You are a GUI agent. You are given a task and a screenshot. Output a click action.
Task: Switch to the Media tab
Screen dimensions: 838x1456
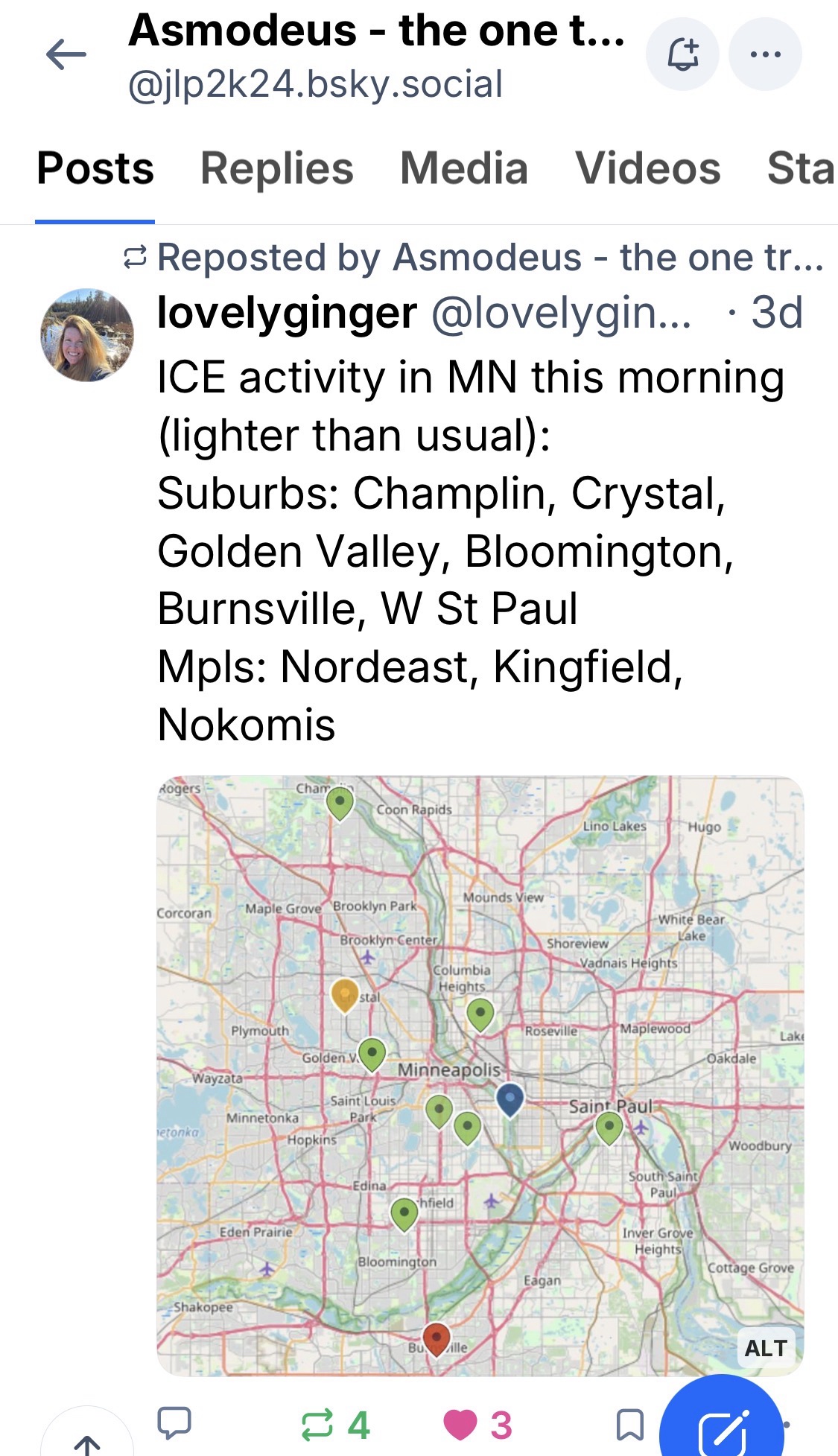pos(463,168)
